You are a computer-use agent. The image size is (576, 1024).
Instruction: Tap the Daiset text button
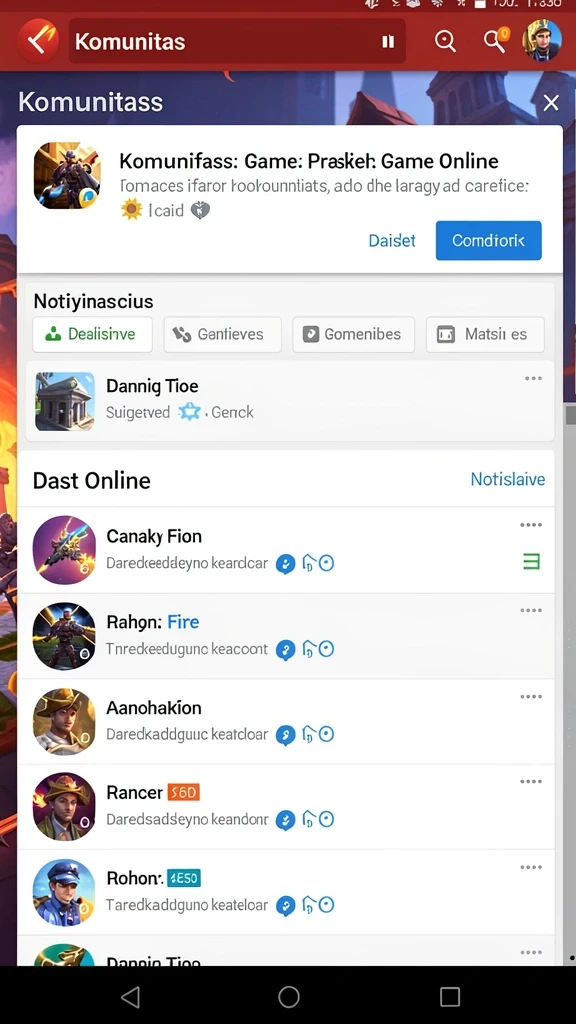click(x=392, y=240)
